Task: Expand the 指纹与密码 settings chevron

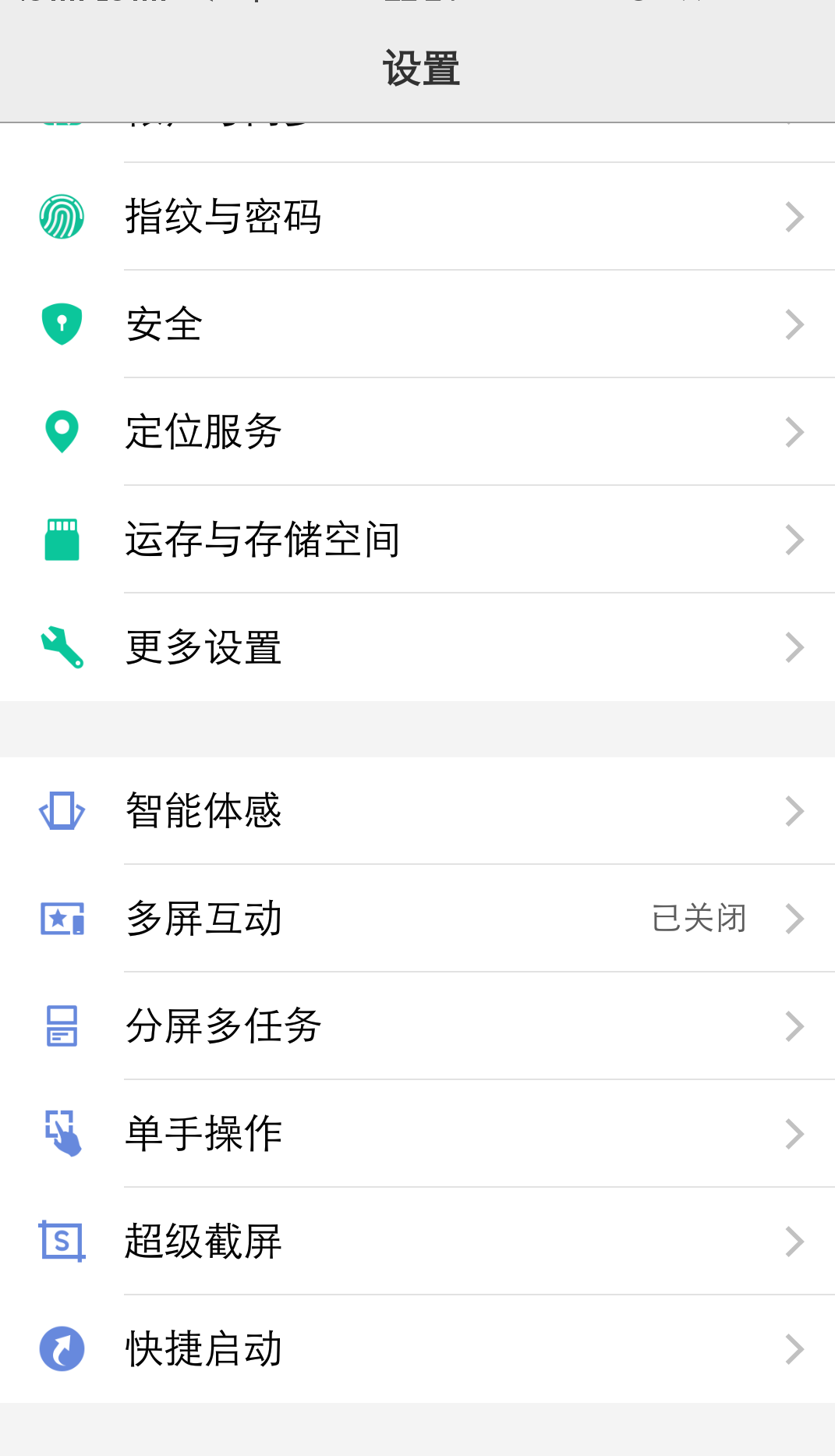Action: (793, 216)
